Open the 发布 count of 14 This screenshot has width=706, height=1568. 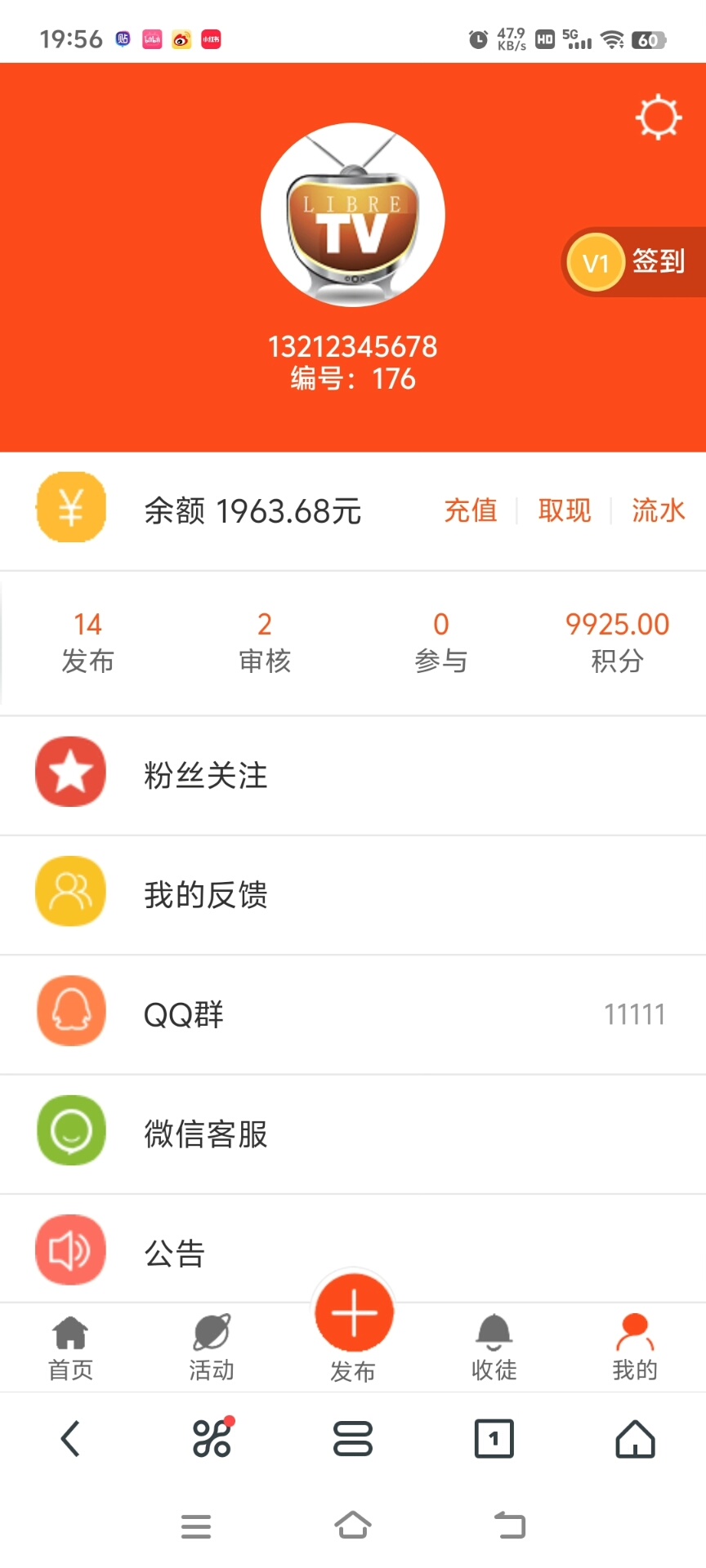[88, 642]
